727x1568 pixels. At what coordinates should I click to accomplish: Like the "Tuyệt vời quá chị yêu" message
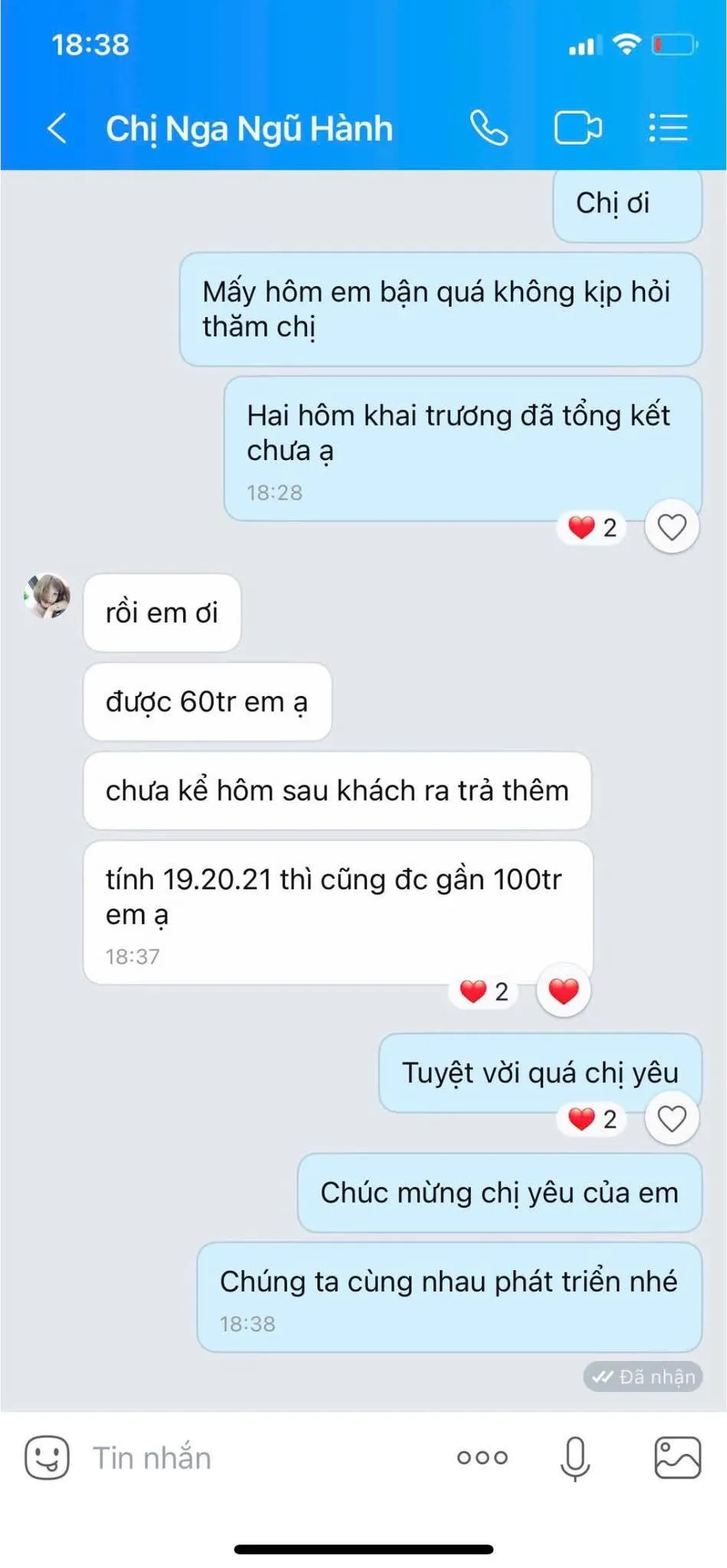click(672, 1119)
